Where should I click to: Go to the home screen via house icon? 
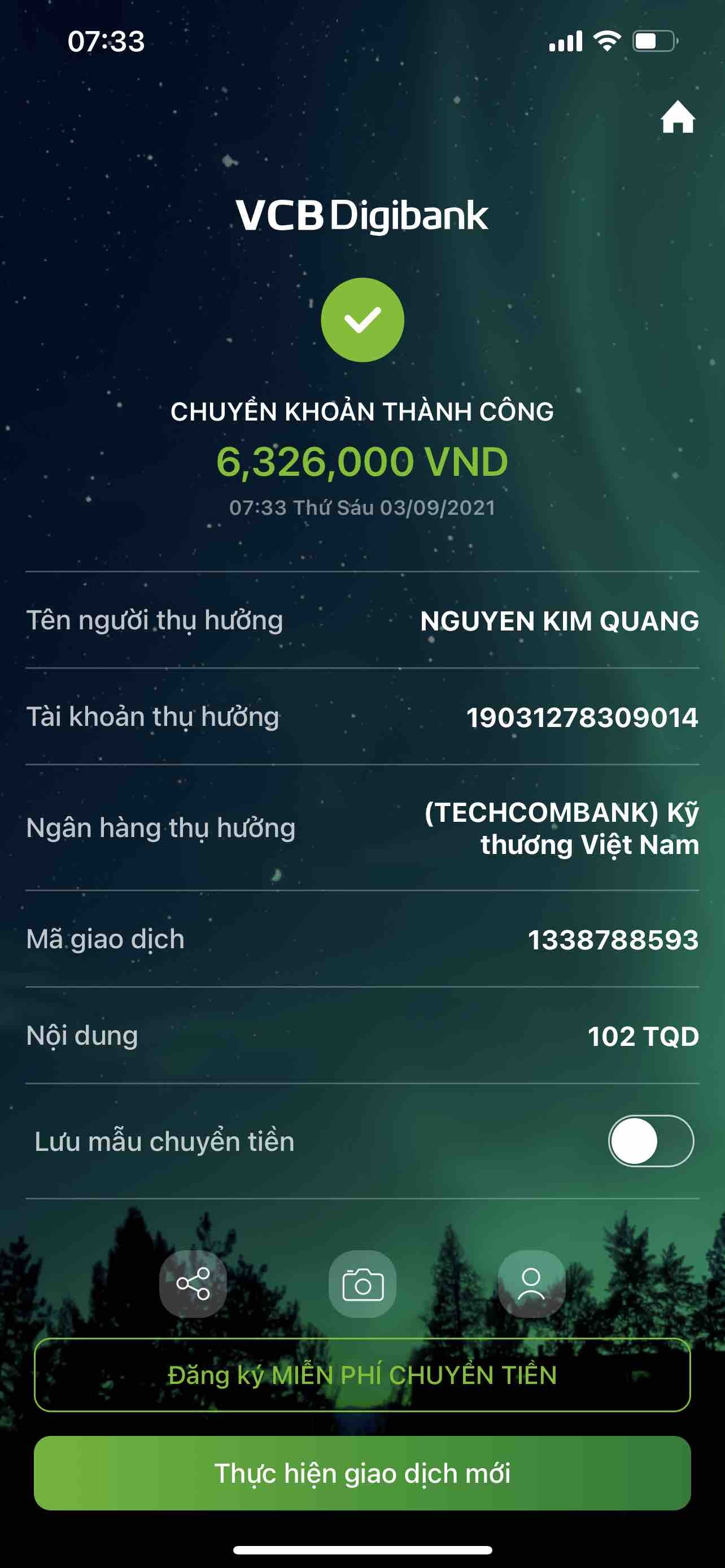pyautogui.click(x=678, y=117)
